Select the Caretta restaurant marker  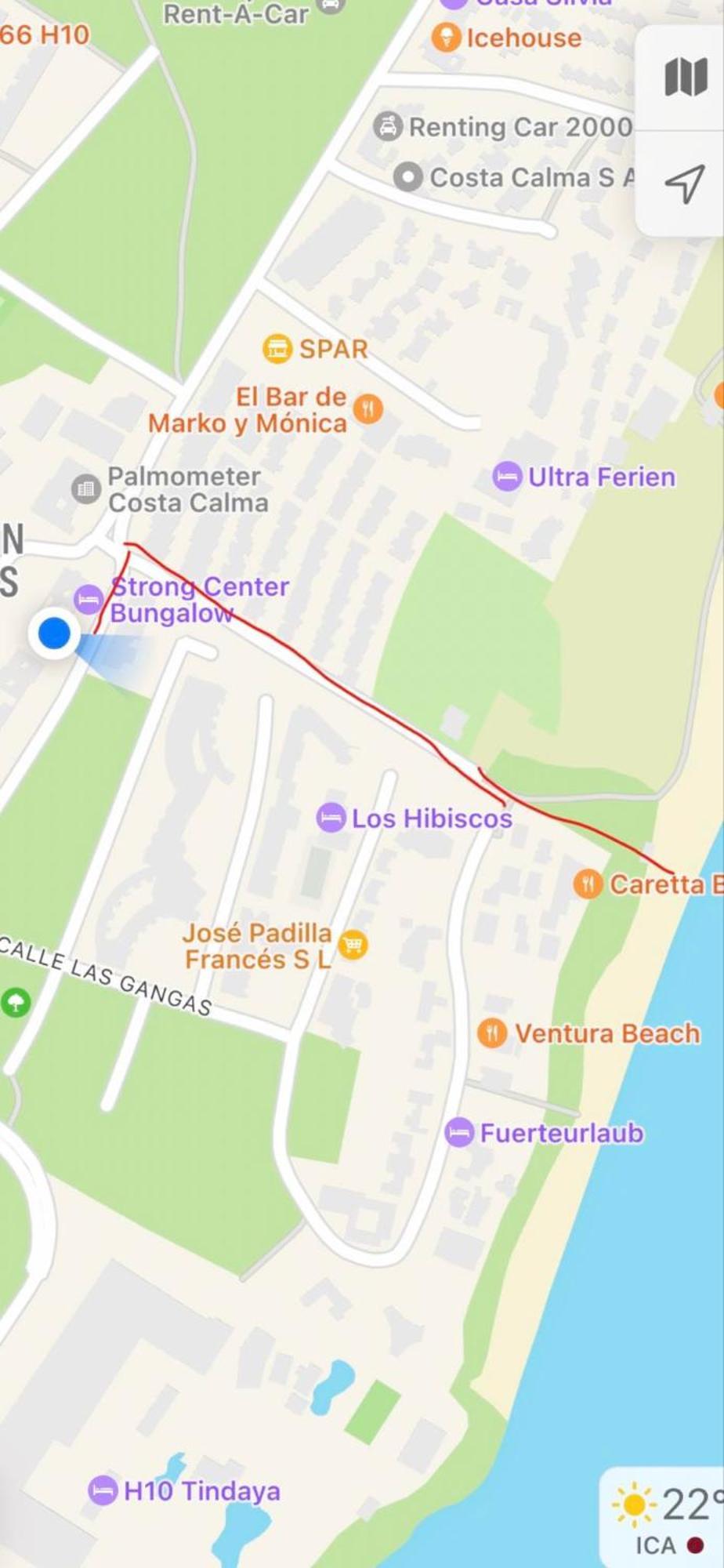(588, 884)
